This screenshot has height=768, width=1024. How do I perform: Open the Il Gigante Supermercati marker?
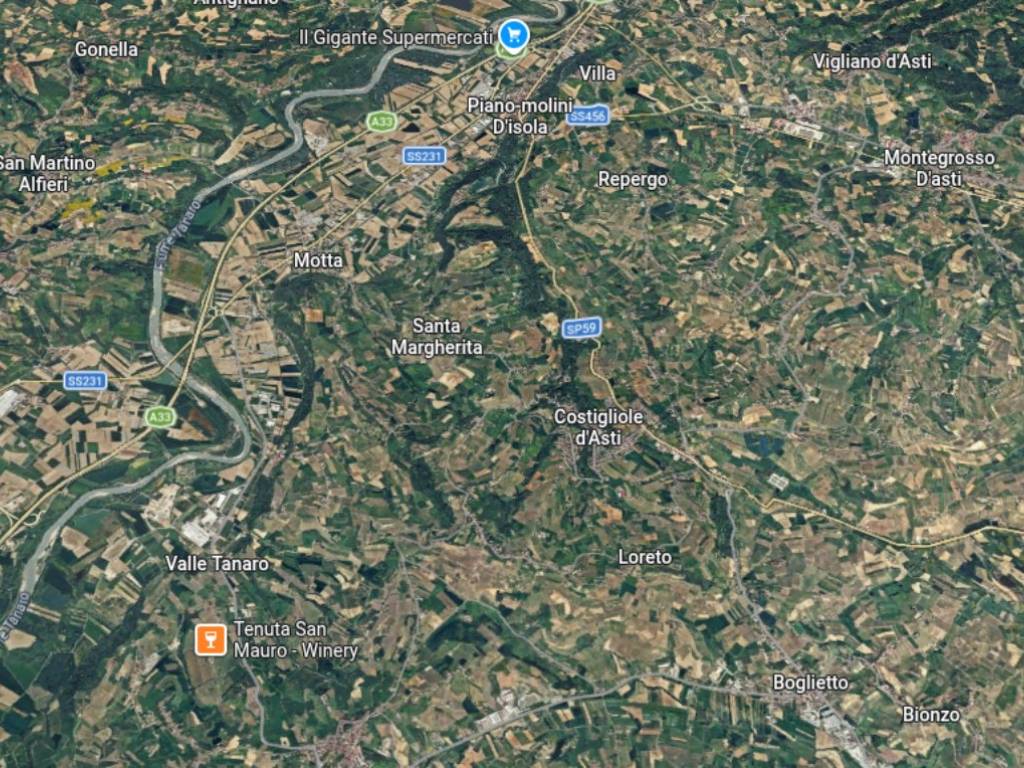(x=514, y=36)
